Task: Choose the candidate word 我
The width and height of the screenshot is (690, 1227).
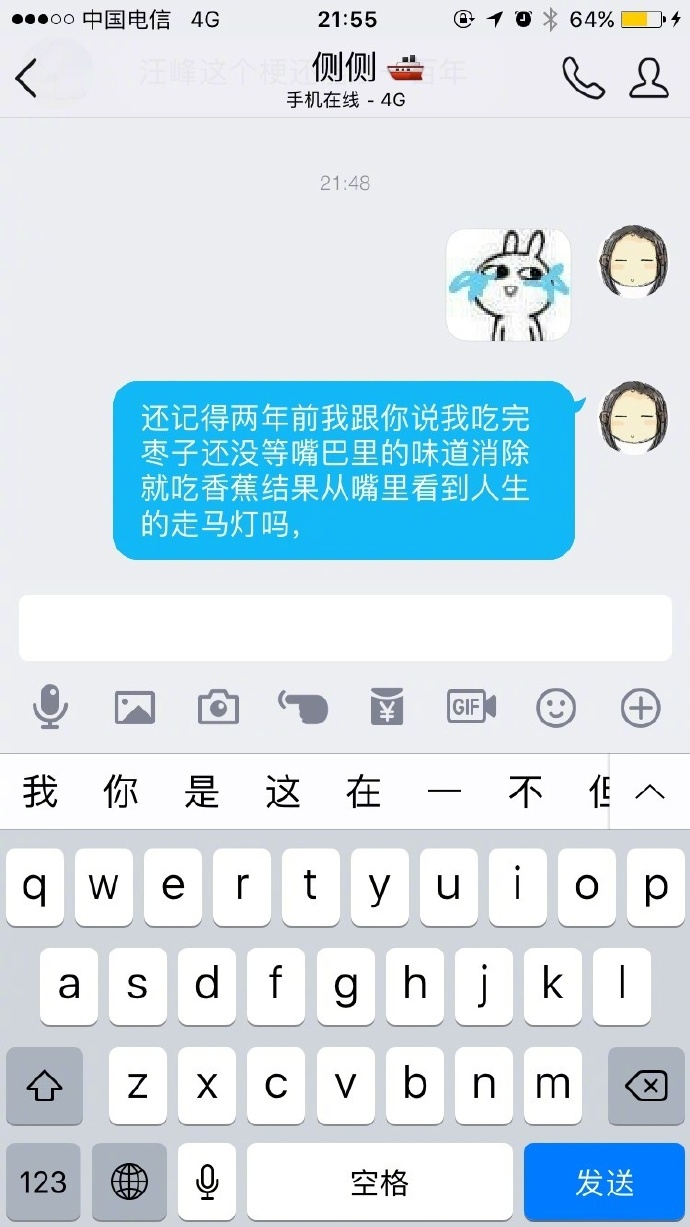Action: (x=40, y=793)
